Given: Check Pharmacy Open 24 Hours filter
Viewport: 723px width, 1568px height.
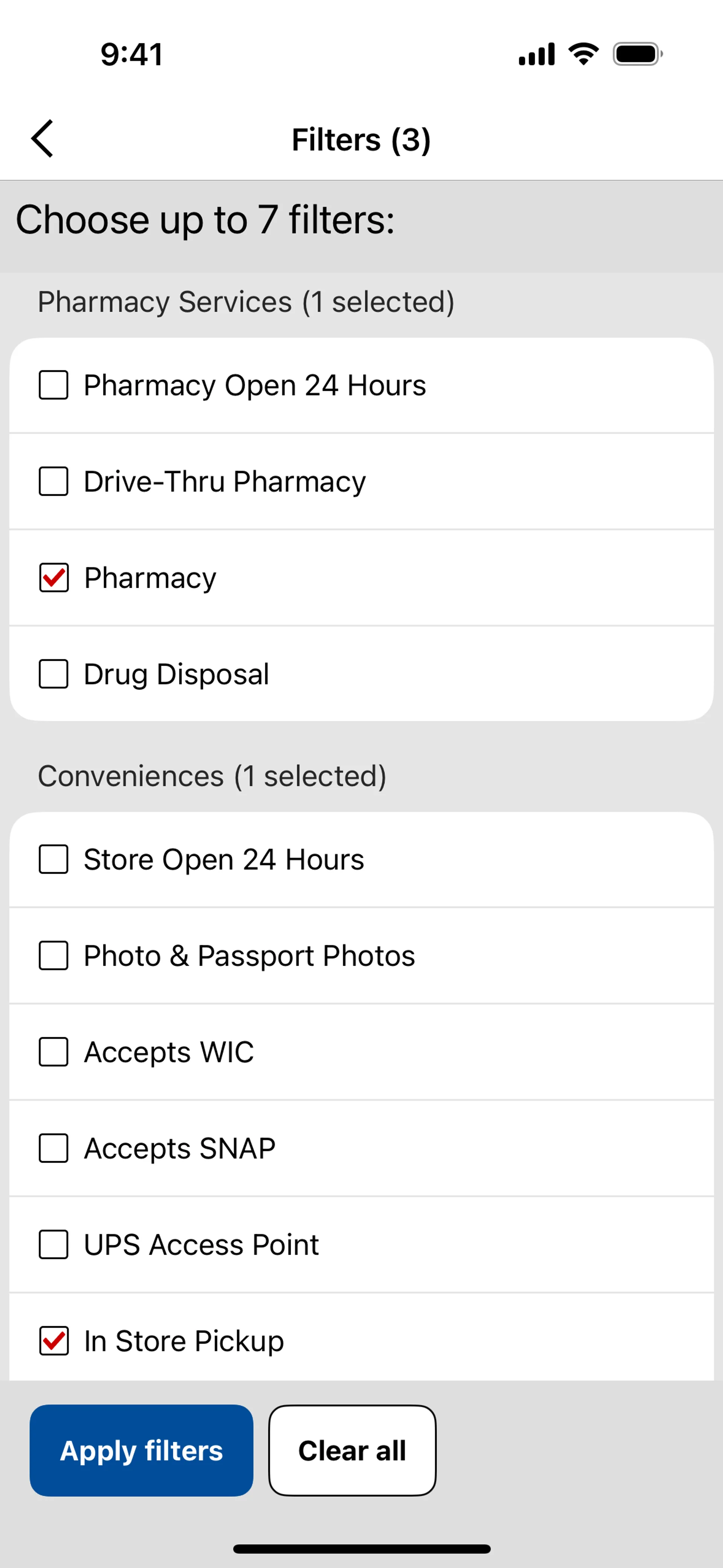Looking at the screenshot, I should [x=53, y=385].
